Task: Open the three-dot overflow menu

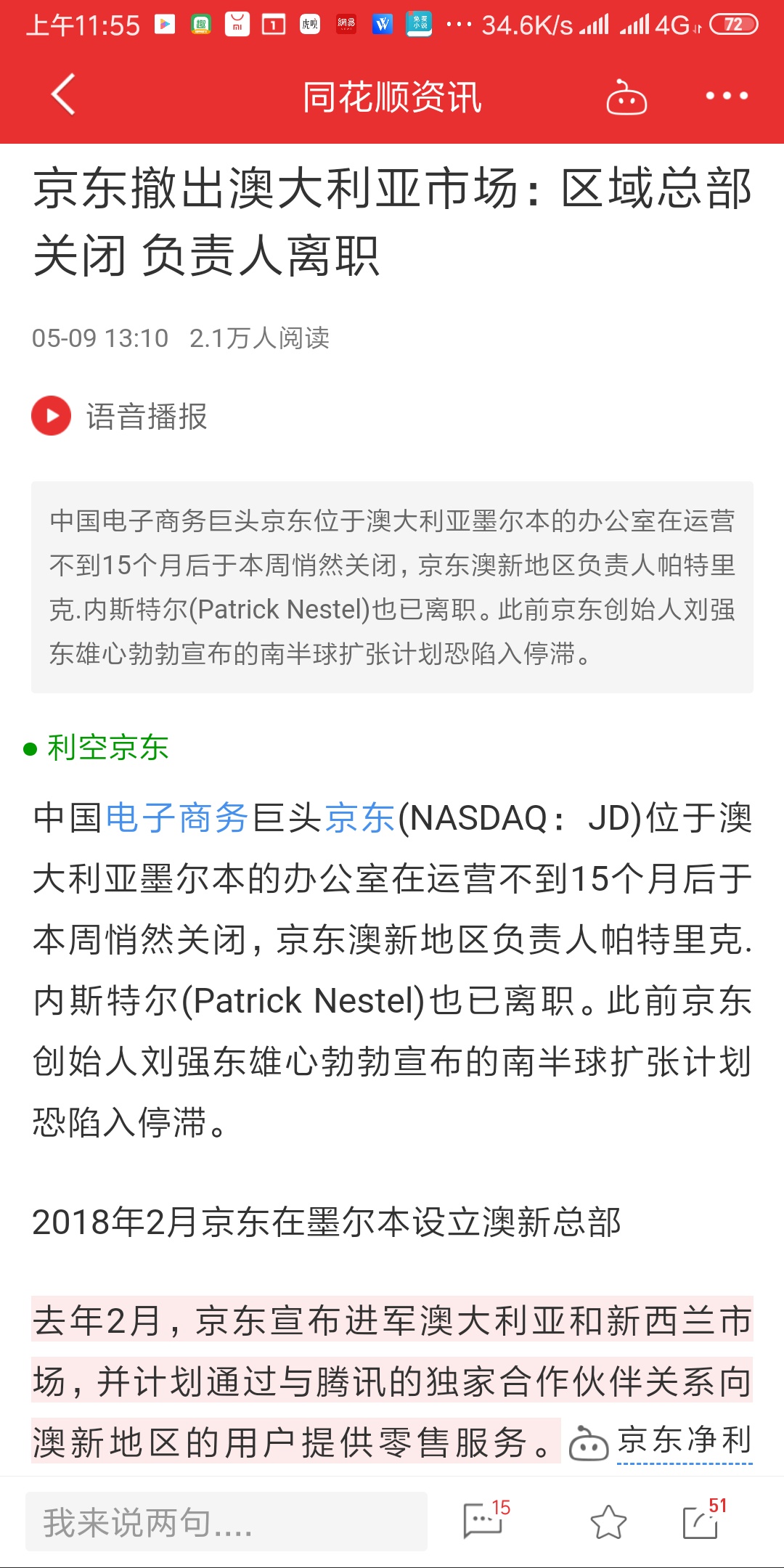Action: tap(727, 96)
